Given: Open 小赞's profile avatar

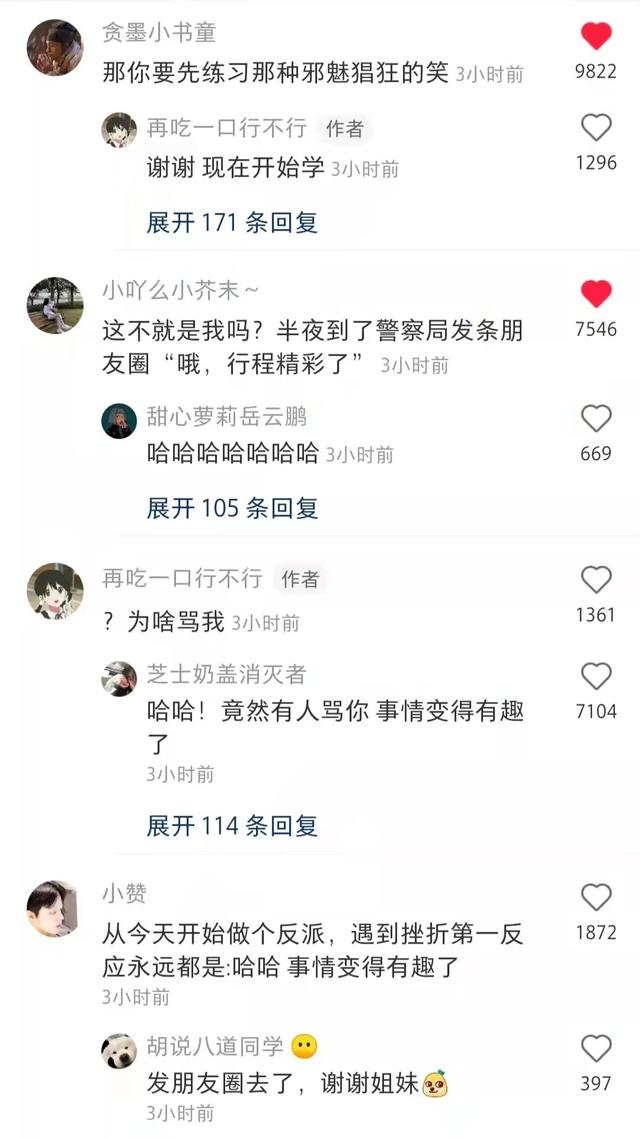Looking at the screenshot, I should click(53, 908).
